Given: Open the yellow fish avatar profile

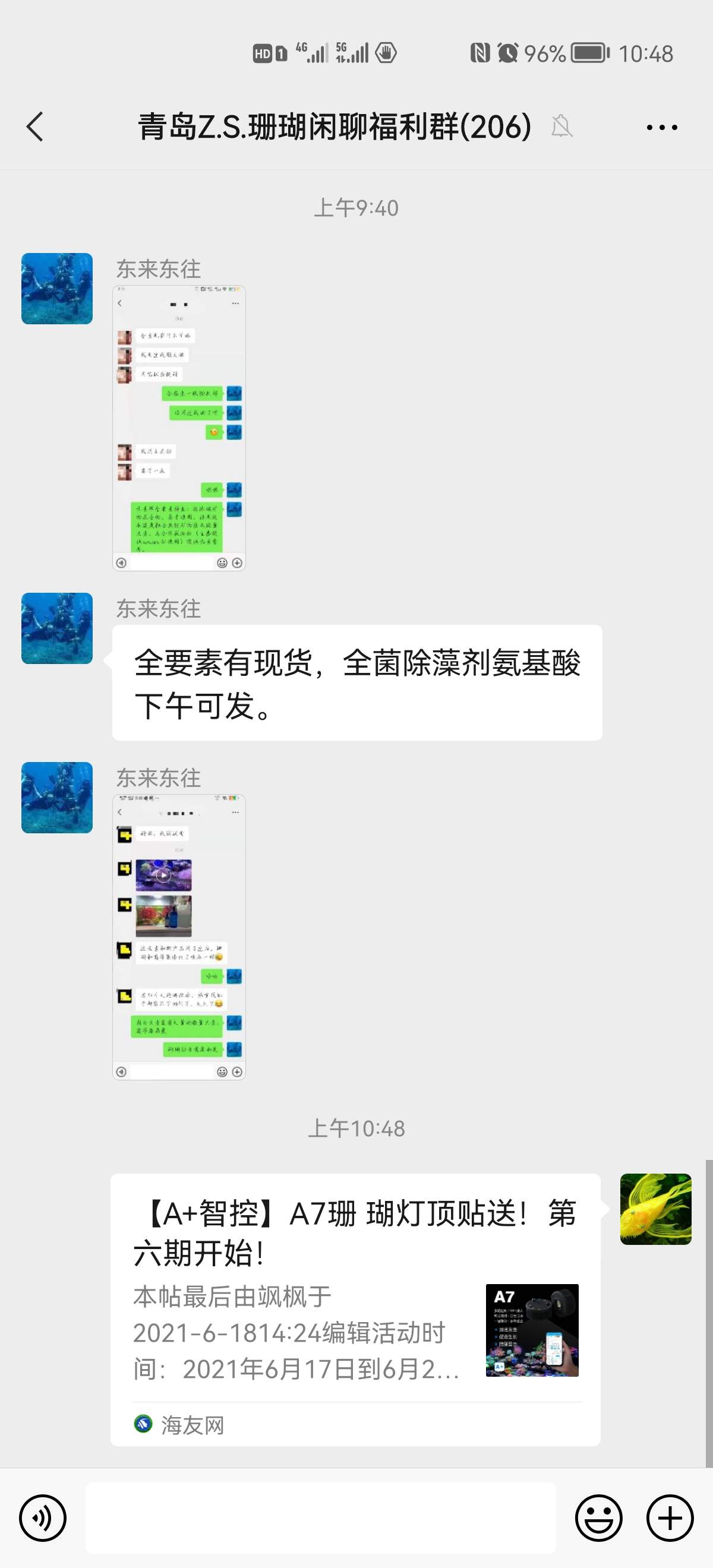Looking at the screenshot, I should coord(655,1208).
